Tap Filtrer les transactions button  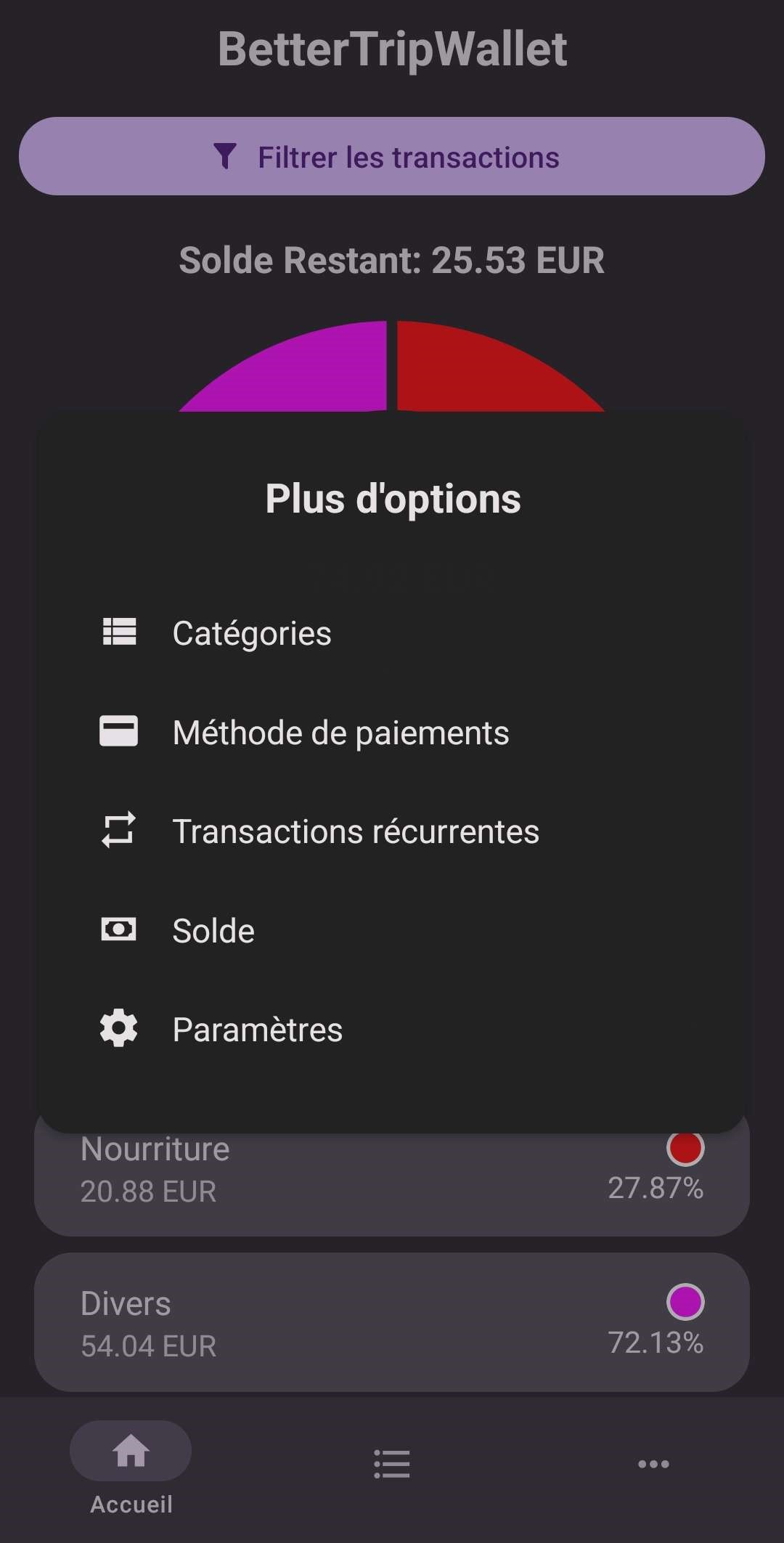[392, 156]
